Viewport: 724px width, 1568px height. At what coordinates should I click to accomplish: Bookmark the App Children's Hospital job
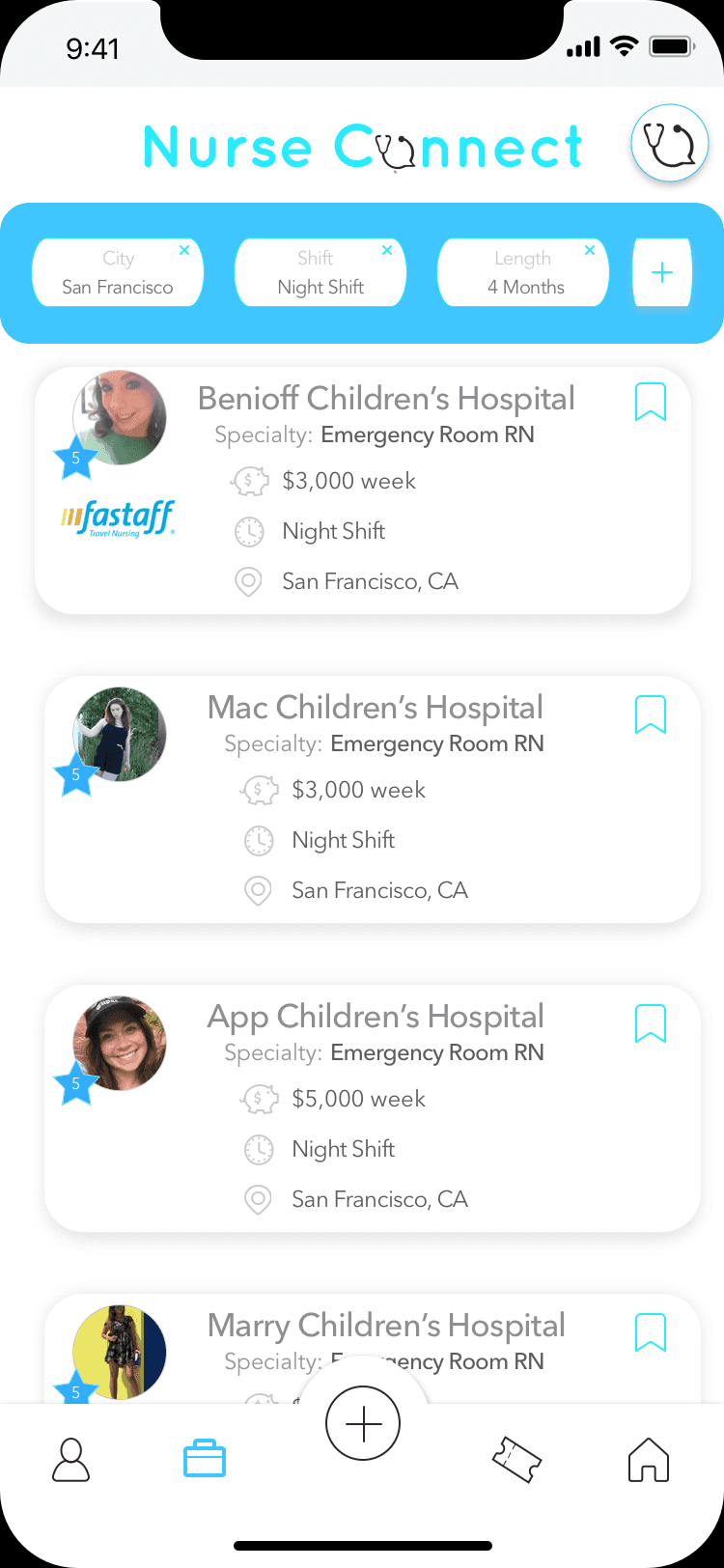click(x=651, y=1023)
